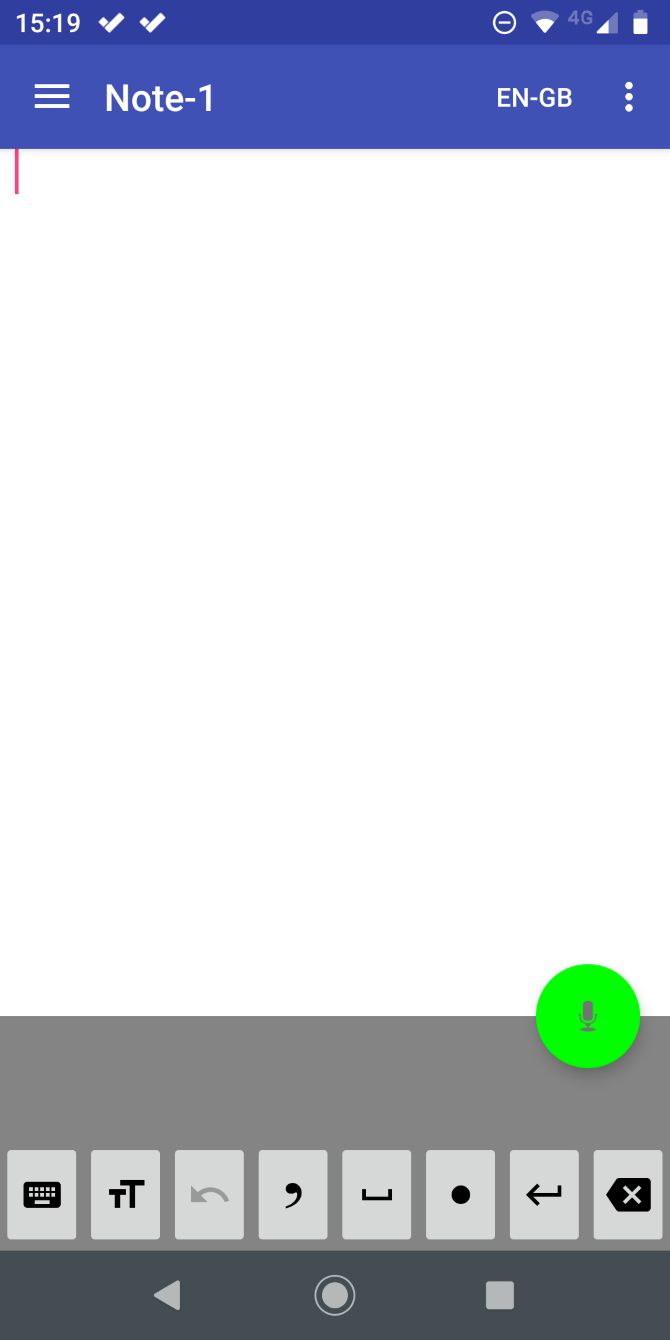Delete the previous character with backspace
The image size is (670, 1340).
pos(628,1195)
